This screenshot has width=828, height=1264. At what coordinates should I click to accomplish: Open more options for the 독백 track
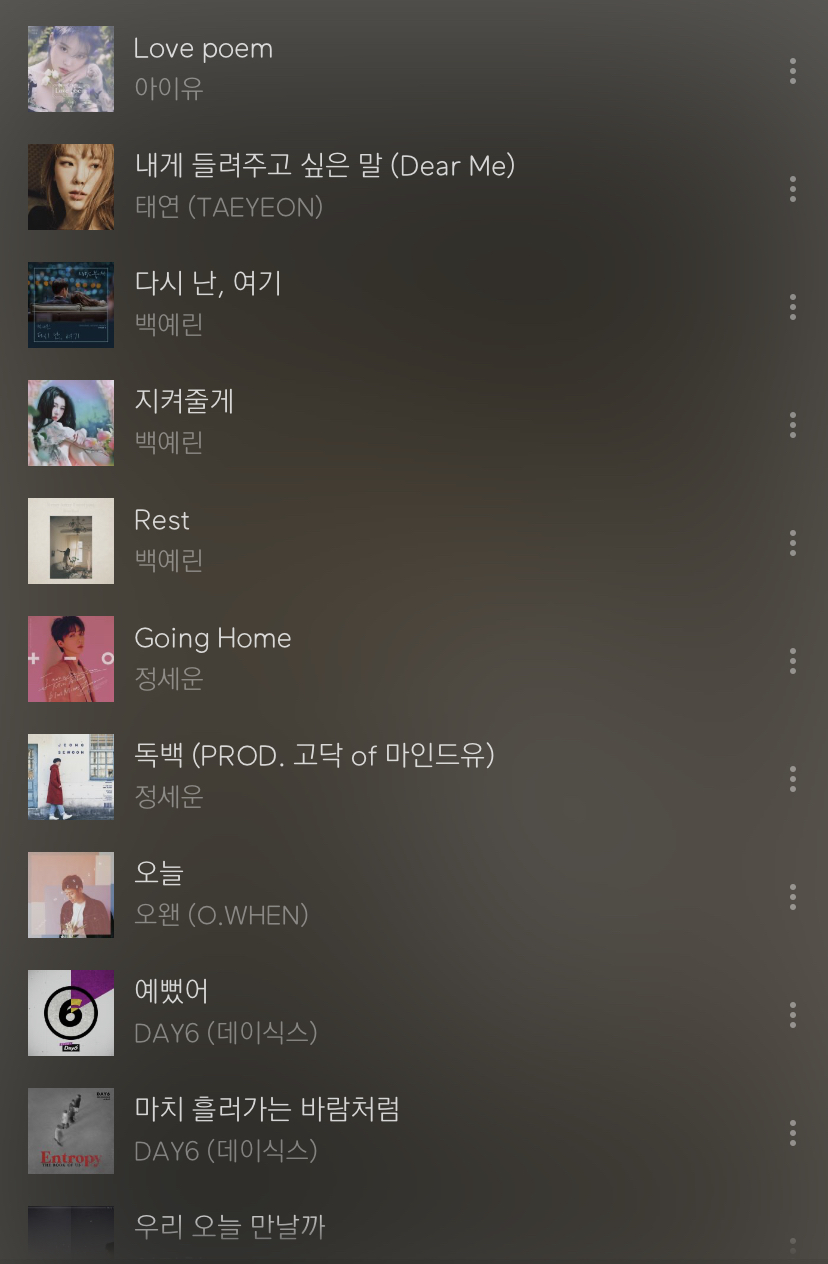tap(793, 778)
